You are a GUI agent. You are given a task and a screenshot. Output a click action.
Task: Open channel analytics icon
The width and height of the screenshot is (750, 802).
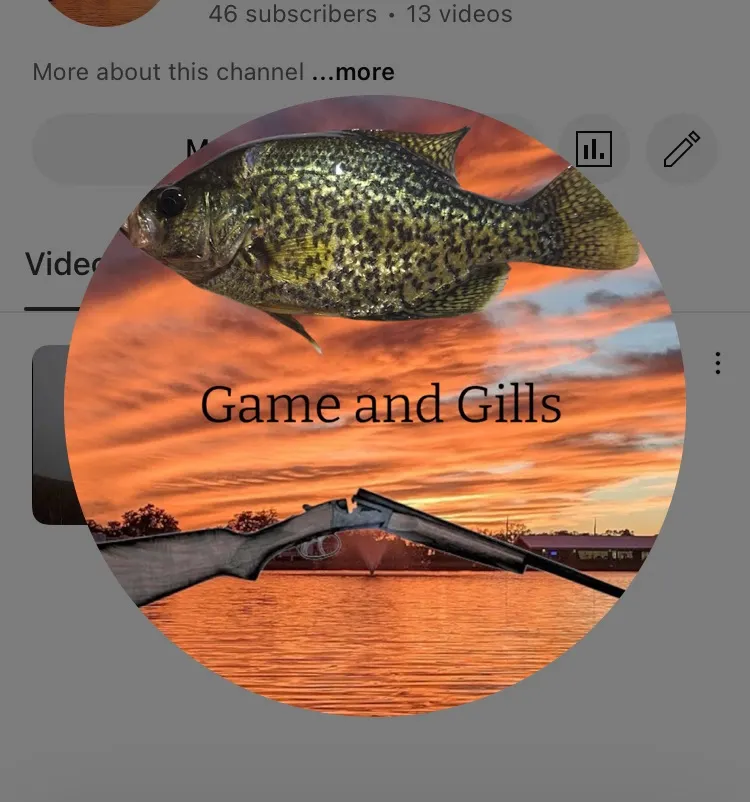(594, 150)
